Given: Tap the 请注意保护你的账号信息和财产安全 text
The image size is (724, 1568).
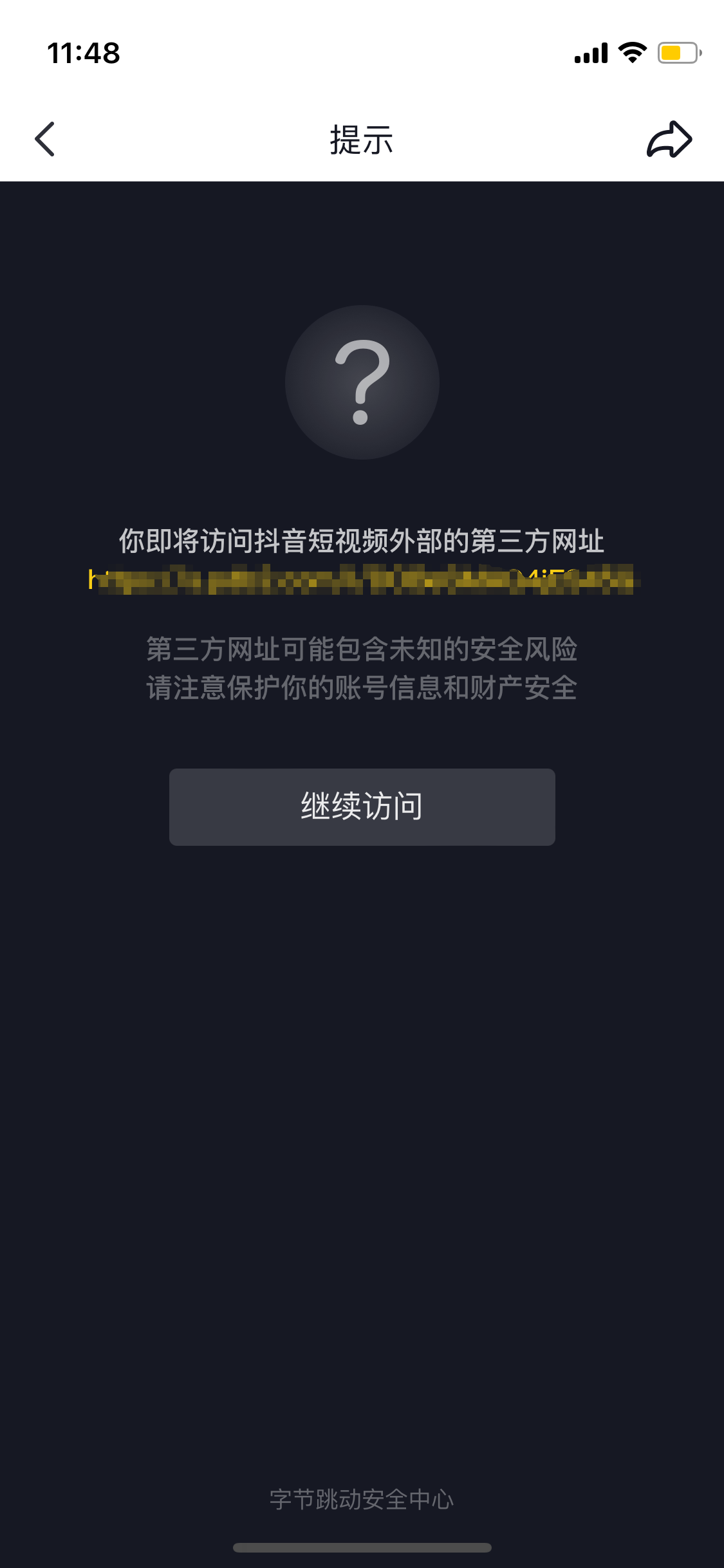Looking at the screenshot, I should (x=362, y=687).
